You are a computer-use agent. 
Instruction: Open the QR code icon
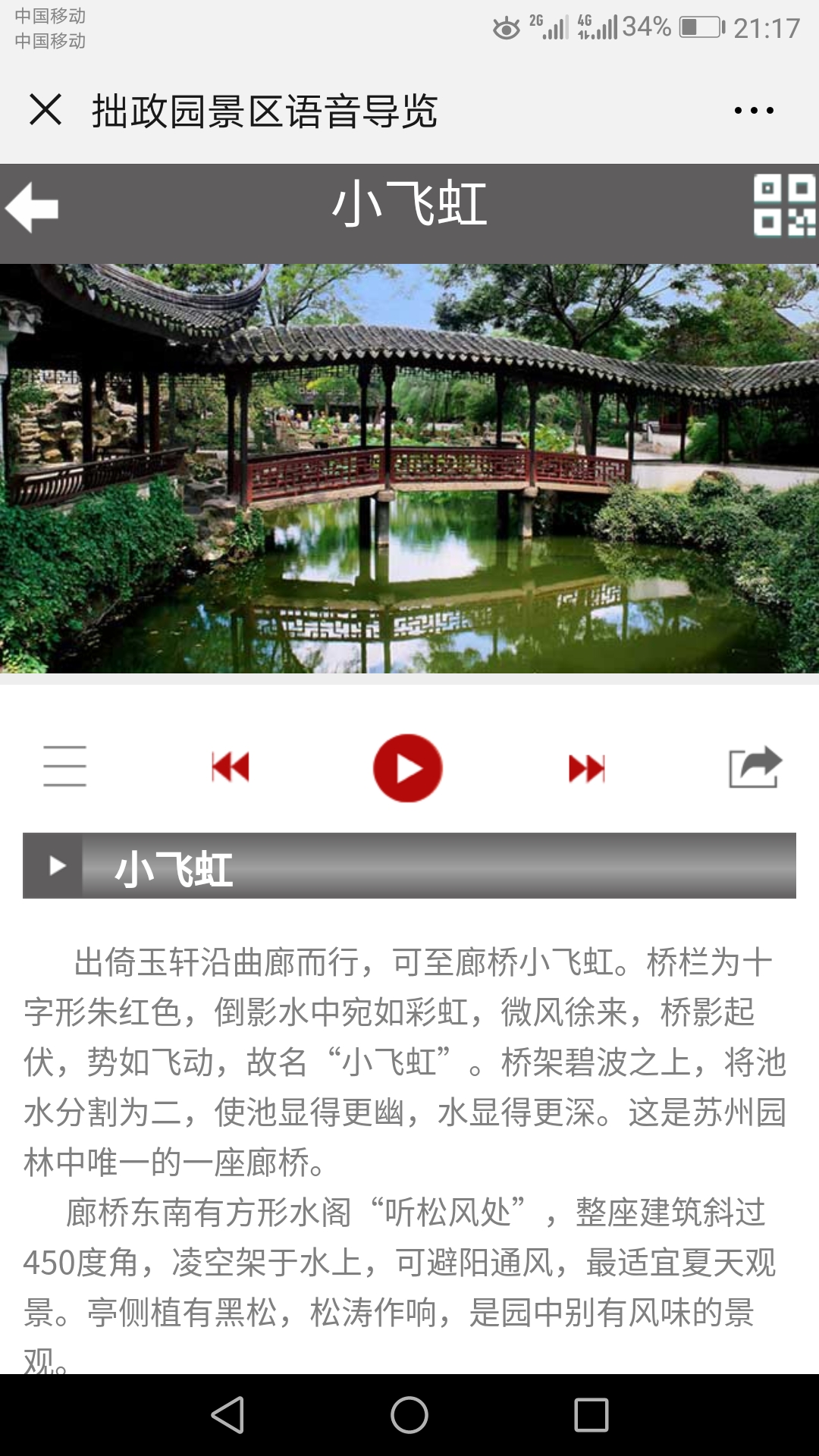pyautogui.click(x=784, y=206)
